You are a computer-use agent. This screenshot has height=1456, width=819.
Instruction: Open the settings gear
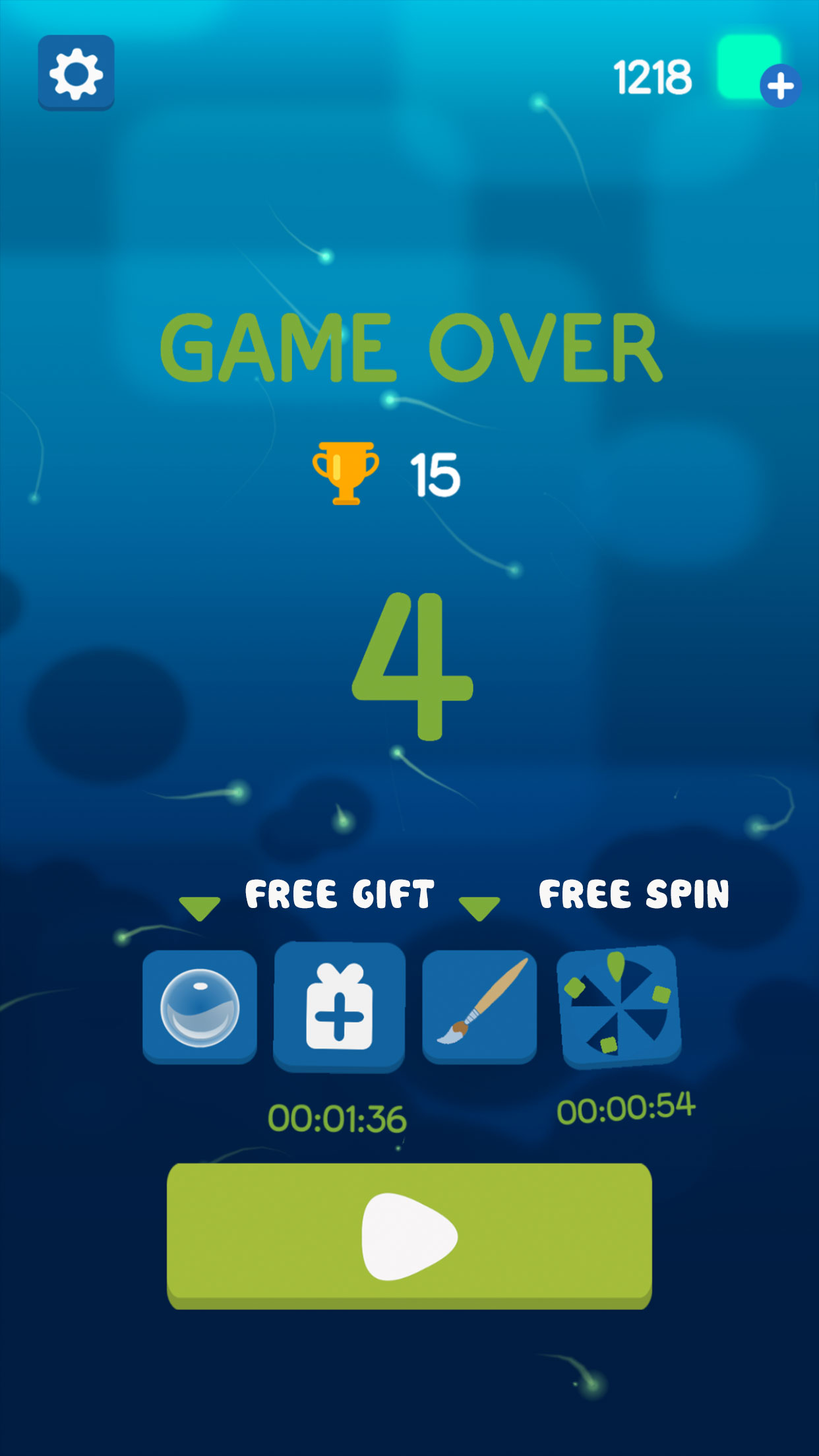pos(76,73)
